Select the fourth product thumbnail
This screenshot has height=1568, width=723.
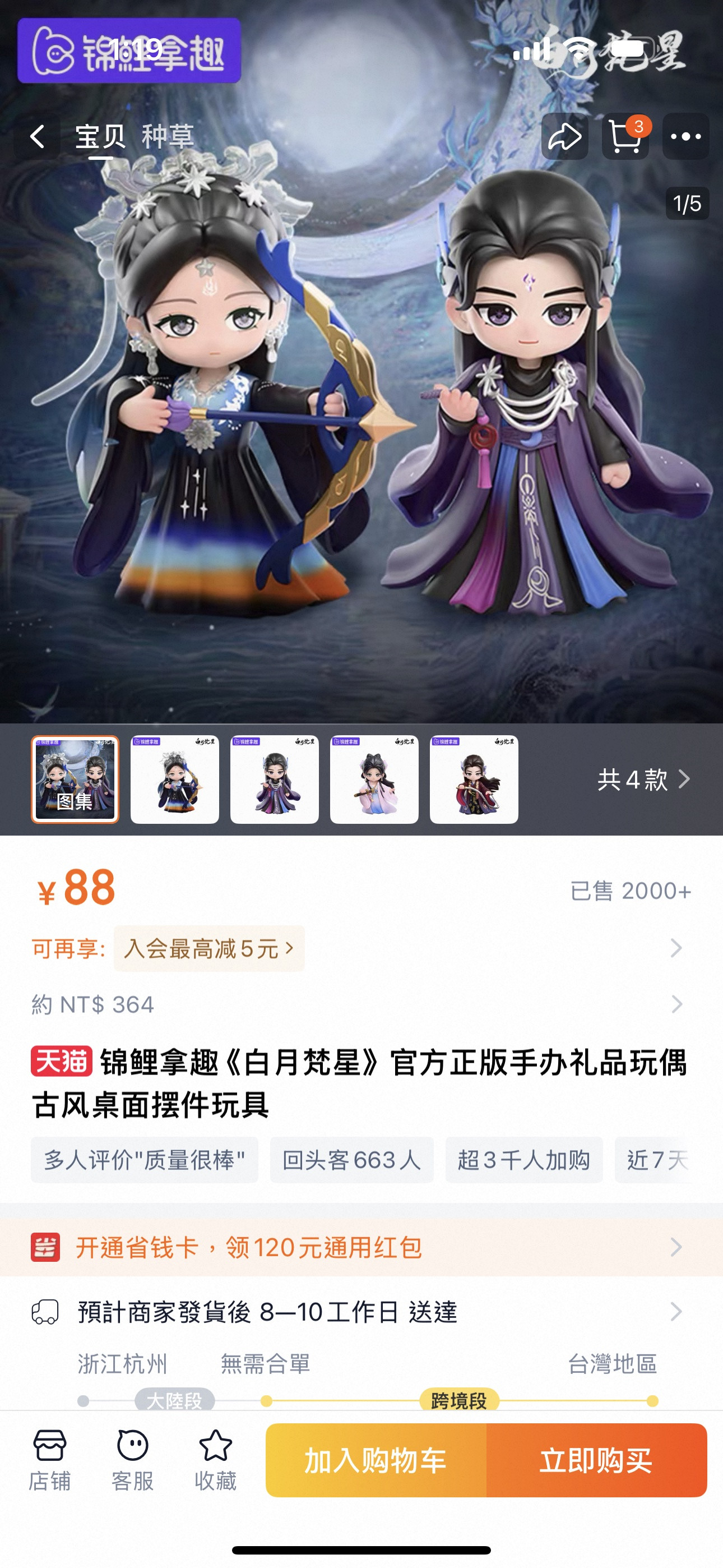(374, 779)
